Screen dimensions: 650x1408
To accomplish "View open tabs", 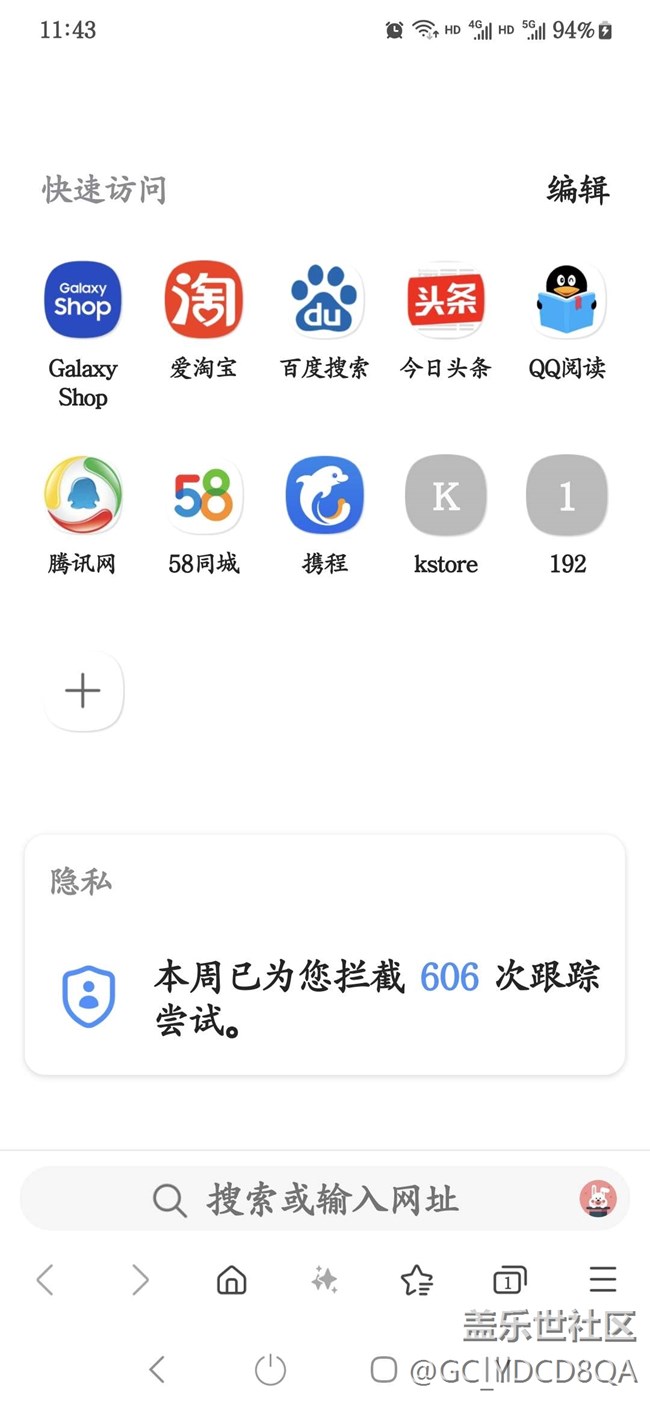I will [510, 1279].
